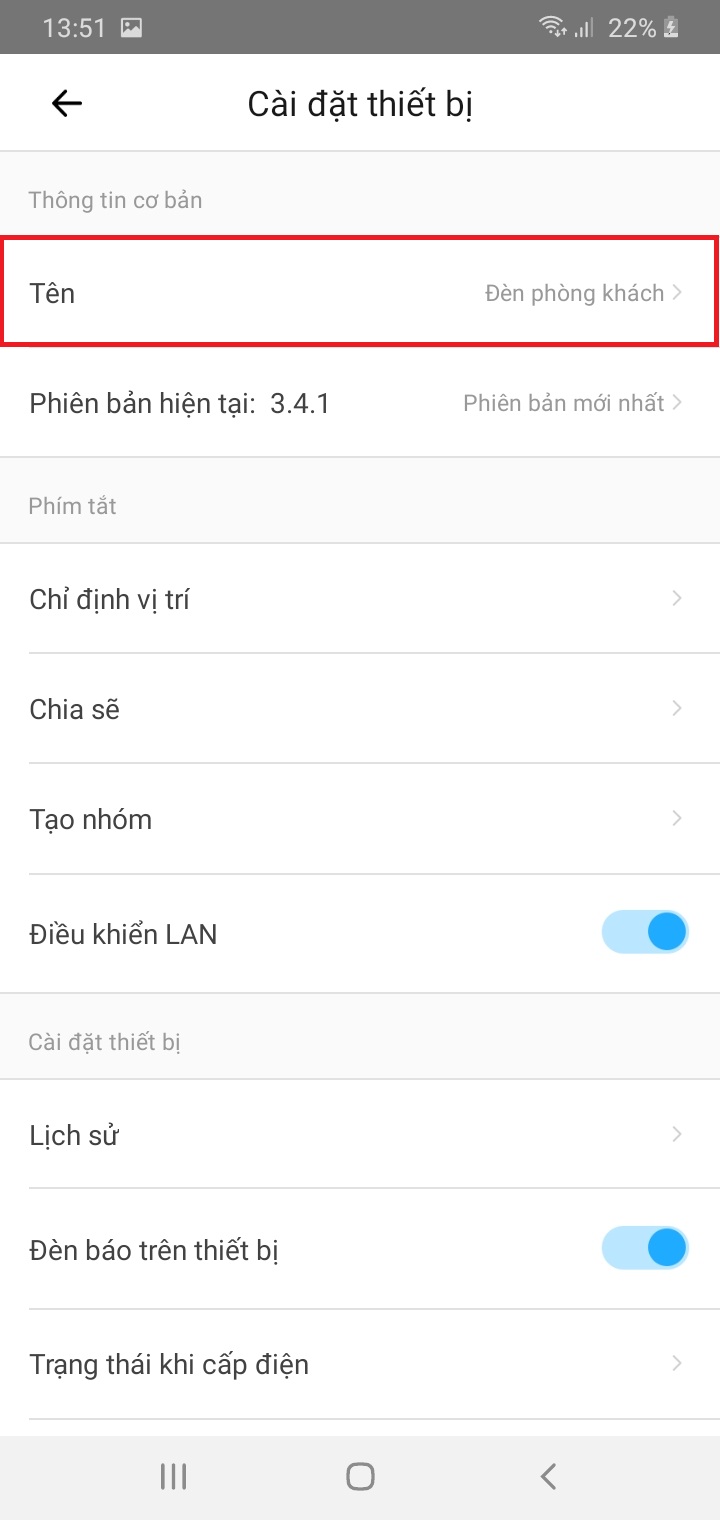The width and height of the screenshot is (720, 1520).
Task: Open recent apps from navigation bar
Action: (174, 1477)
